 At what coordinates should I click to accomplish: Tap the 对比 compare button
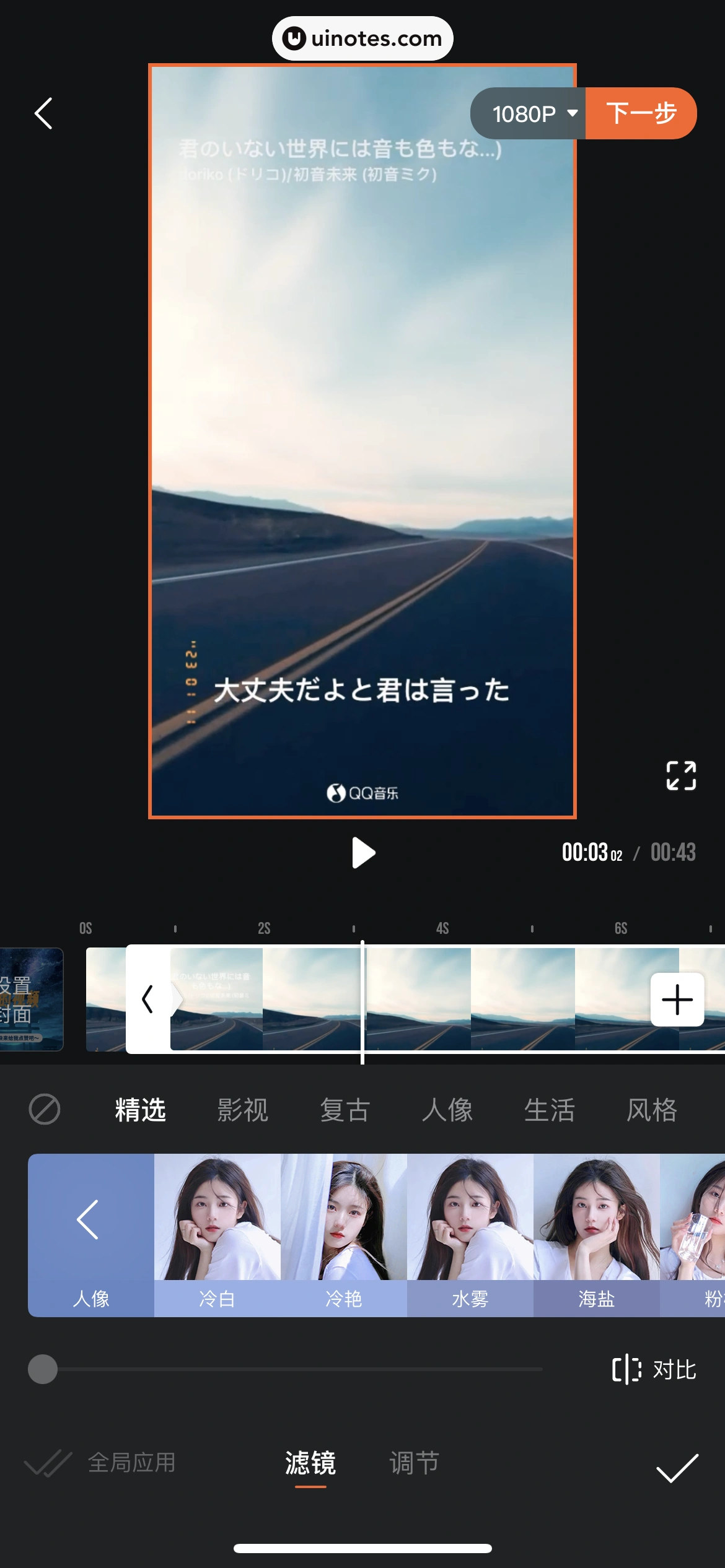coord(654,1369)
